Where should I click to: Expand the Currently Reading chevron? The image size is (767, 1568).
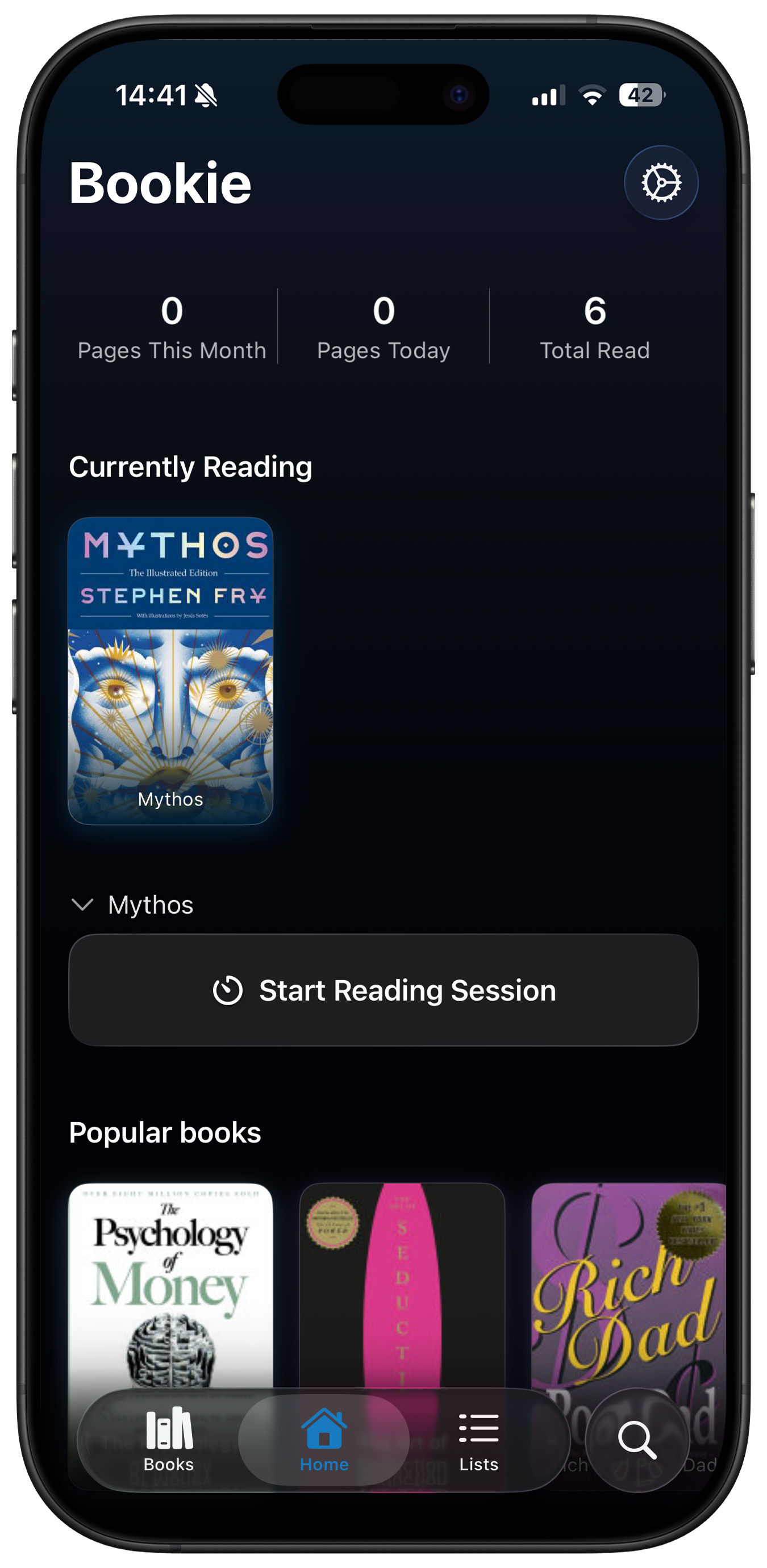83,905
